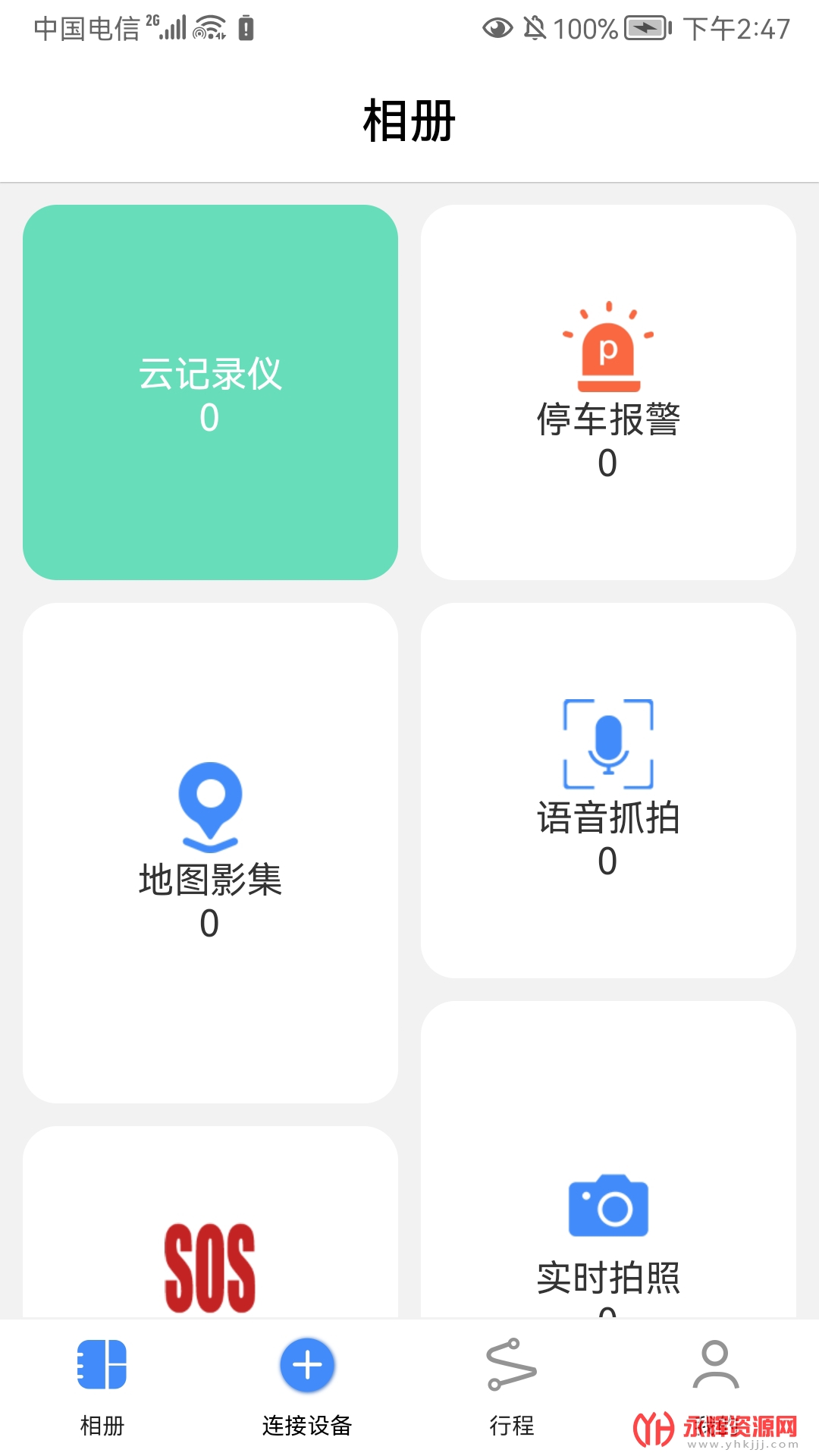Viewport: 819px width, 1456px height.
Task: Open the 停车报警 album
Action: [608, 392]
